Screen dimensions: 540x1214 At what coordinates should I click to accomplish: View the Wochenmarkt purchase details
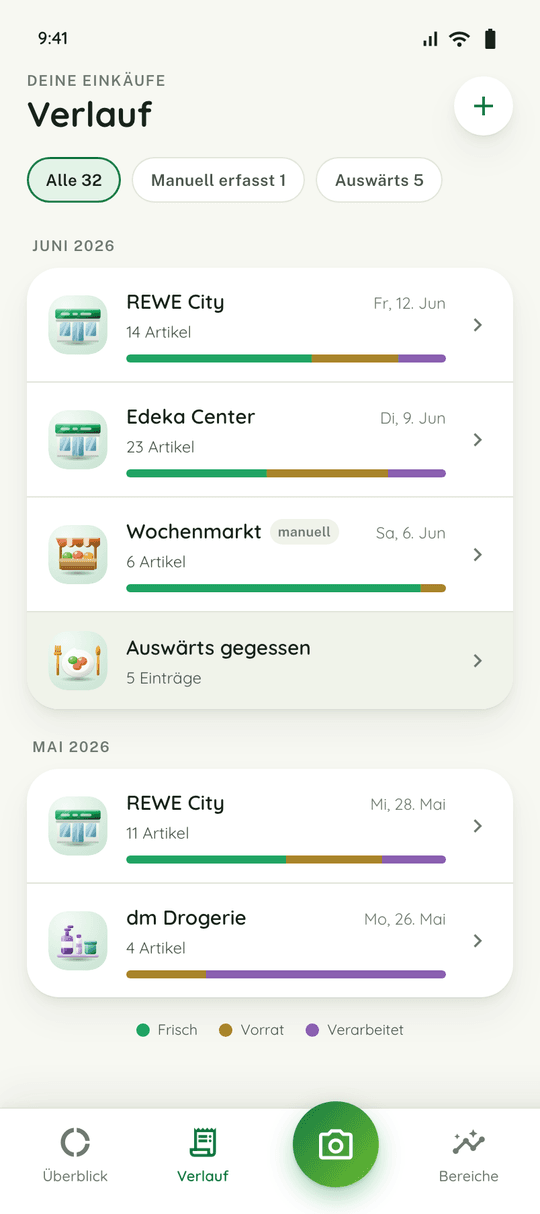[x=270, y=555]
